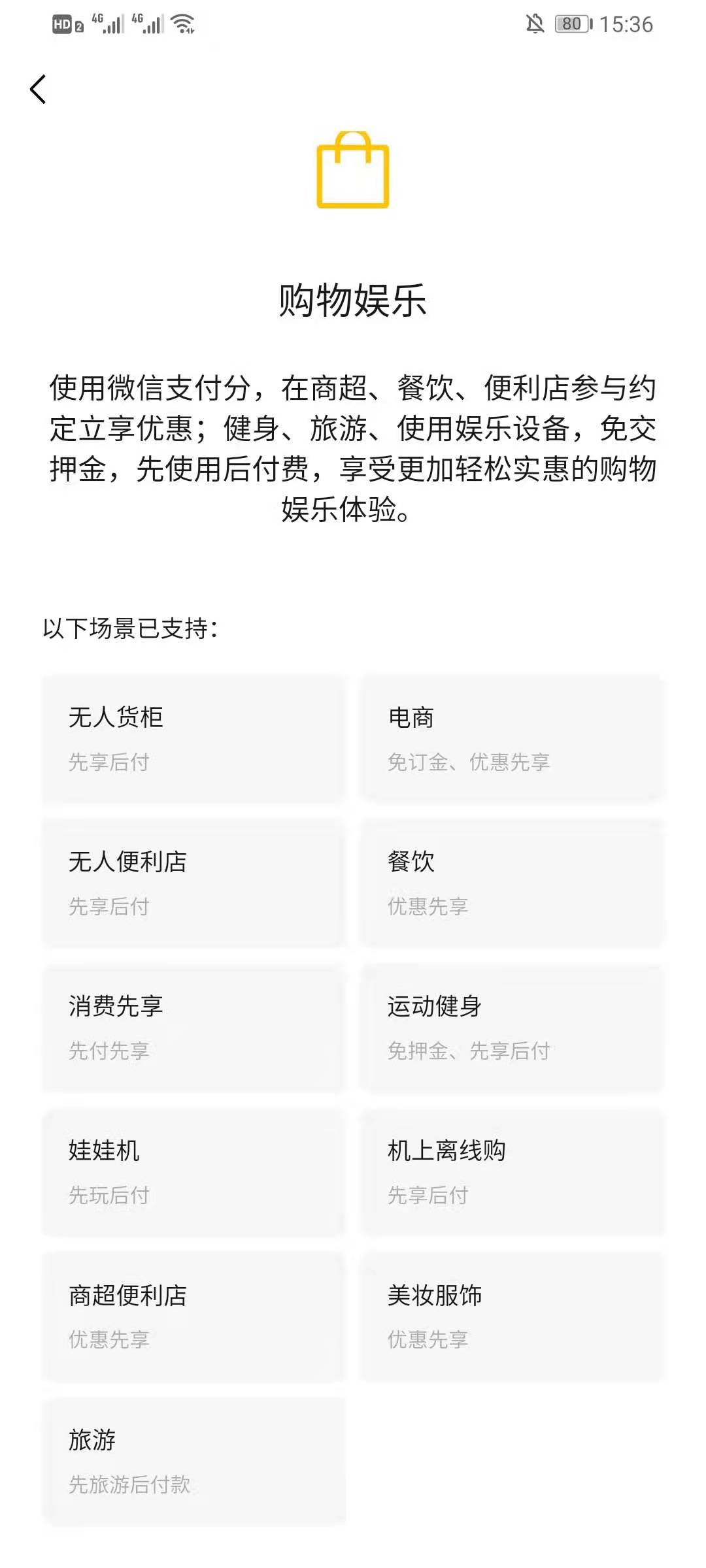
Task: Tap the 消费先享 card
Action: (x=193, y=1028)
